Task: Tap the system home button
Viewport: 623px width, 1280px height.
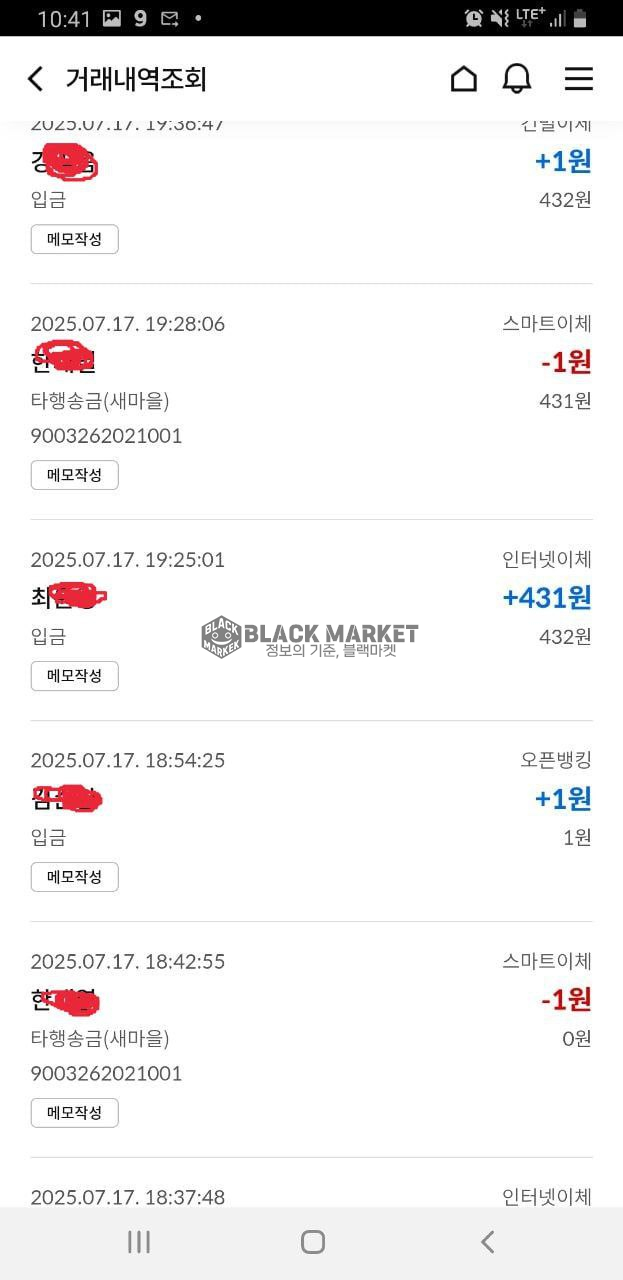Action: (x=313, y=1242)
